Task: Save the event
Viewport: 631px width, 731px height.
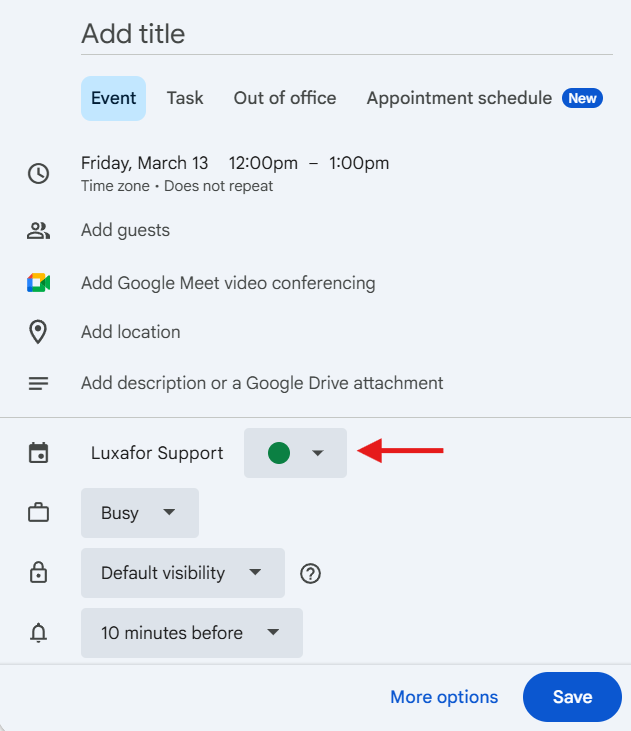Action: [572, 697]
